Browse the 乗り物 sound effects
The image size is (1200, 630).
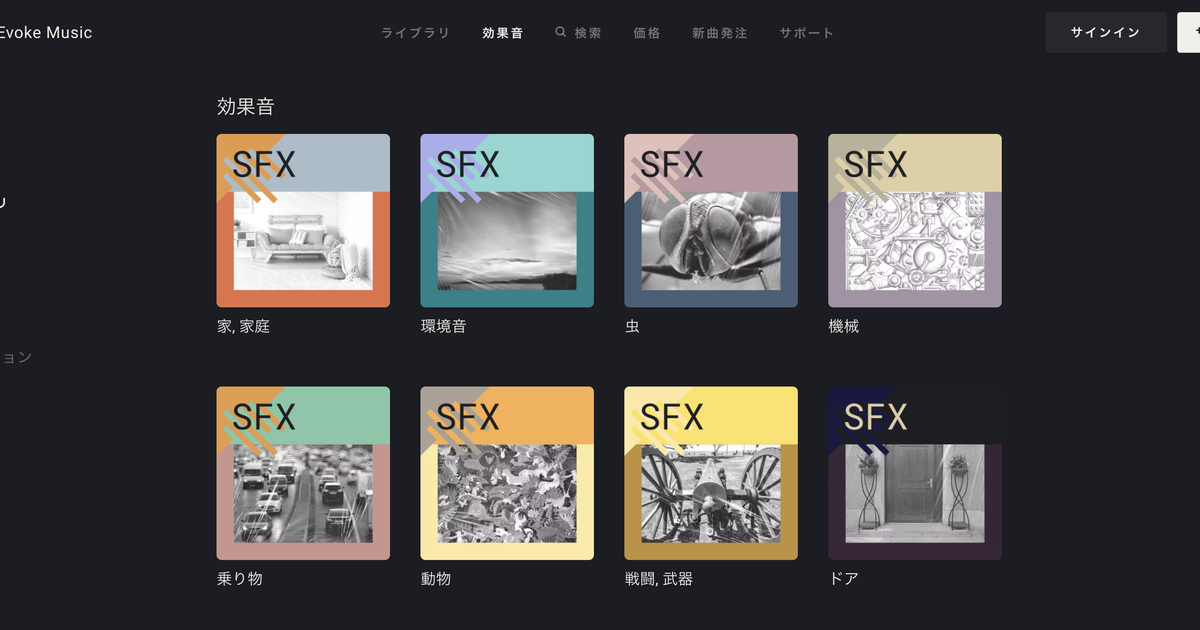[x=303, y=473]
